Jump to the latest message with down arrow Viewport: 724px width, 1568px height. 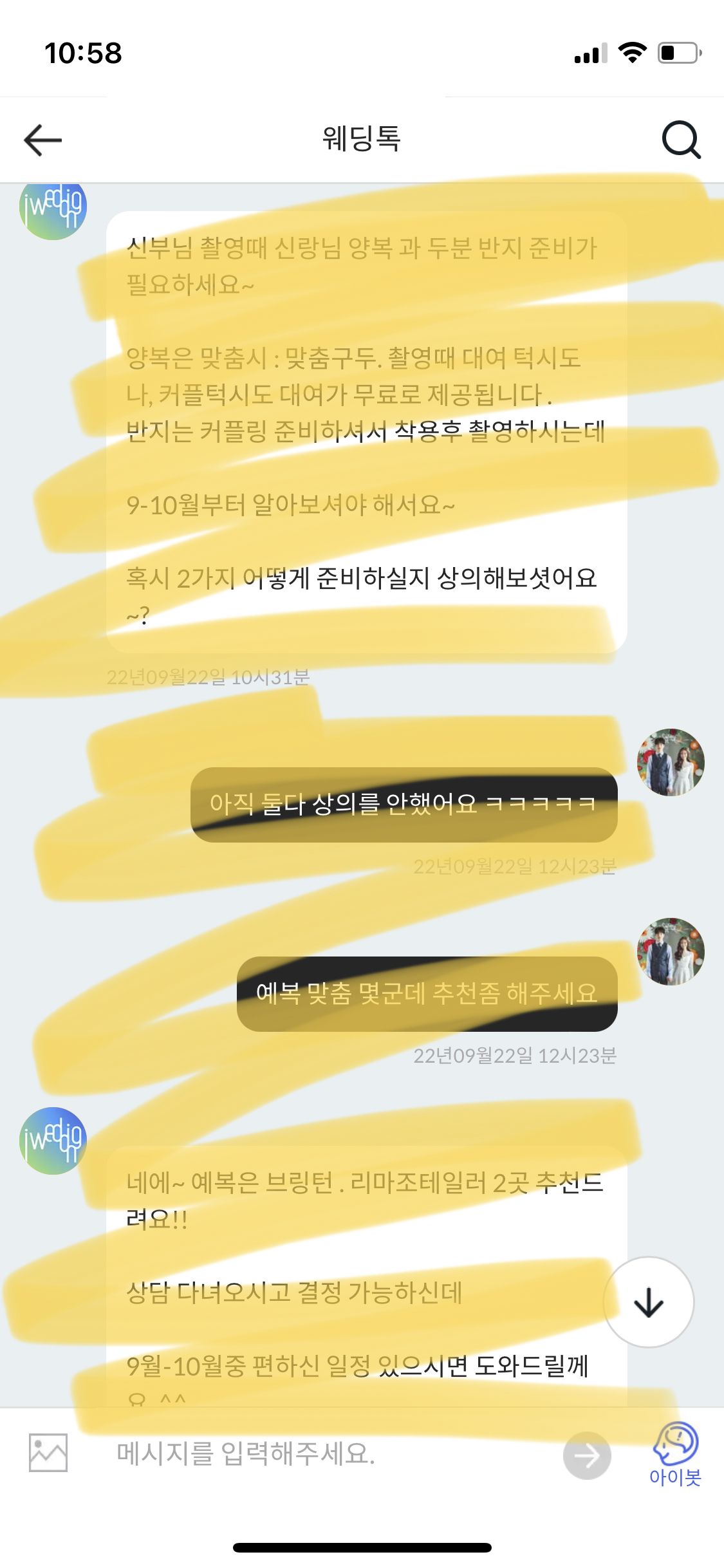click(648, 1302)
